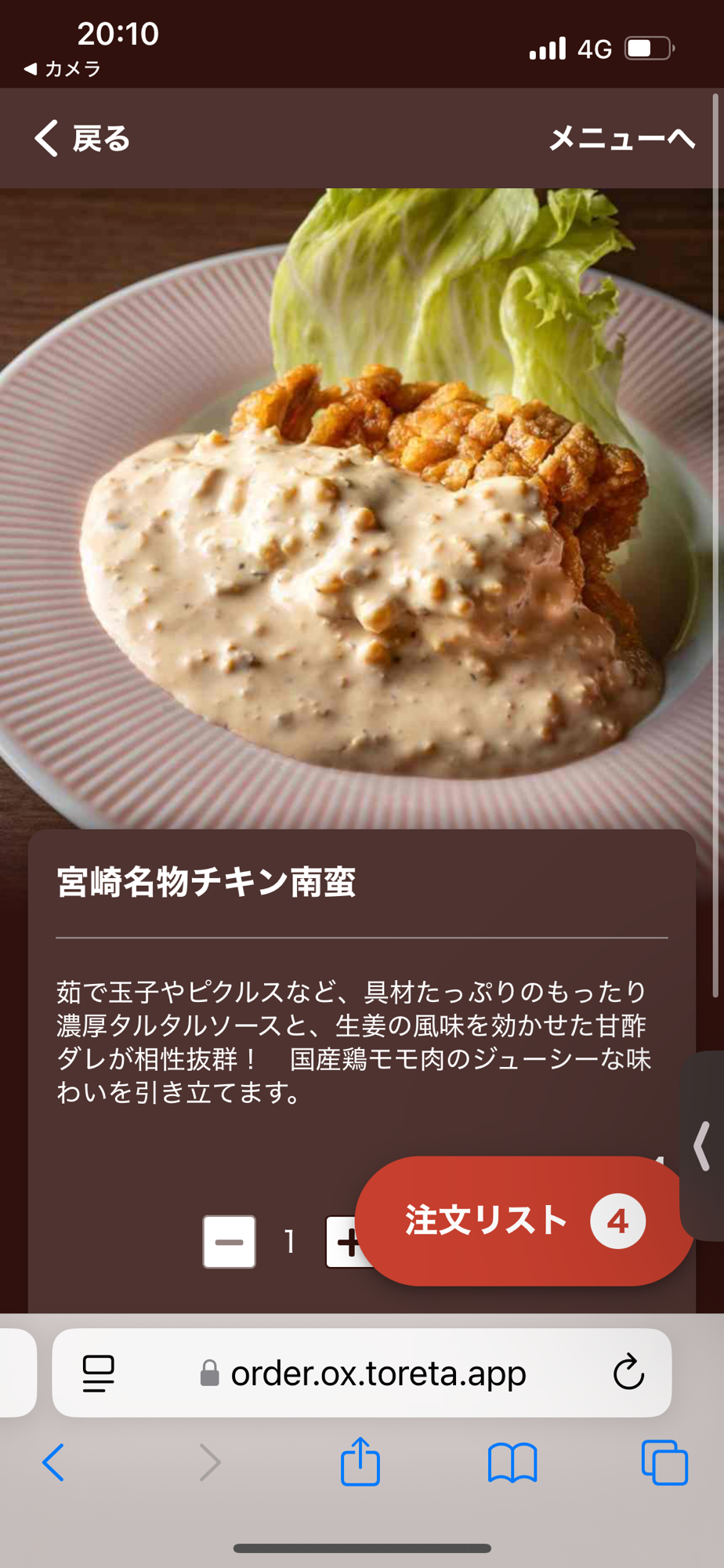The image size is (724, 1568).
Task: Open Safari bookmarks
Action: pos(512,1462)
